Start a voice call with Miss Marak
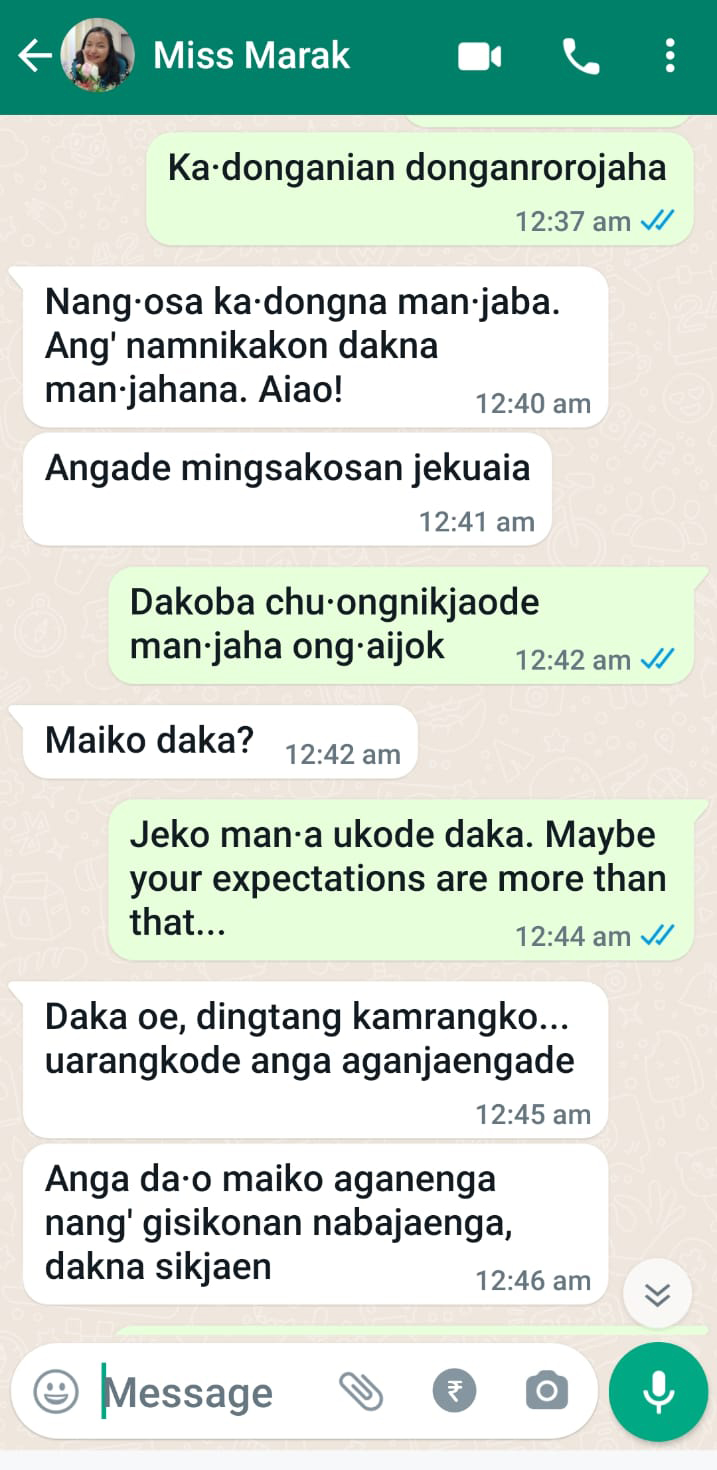 pos(581,57)
